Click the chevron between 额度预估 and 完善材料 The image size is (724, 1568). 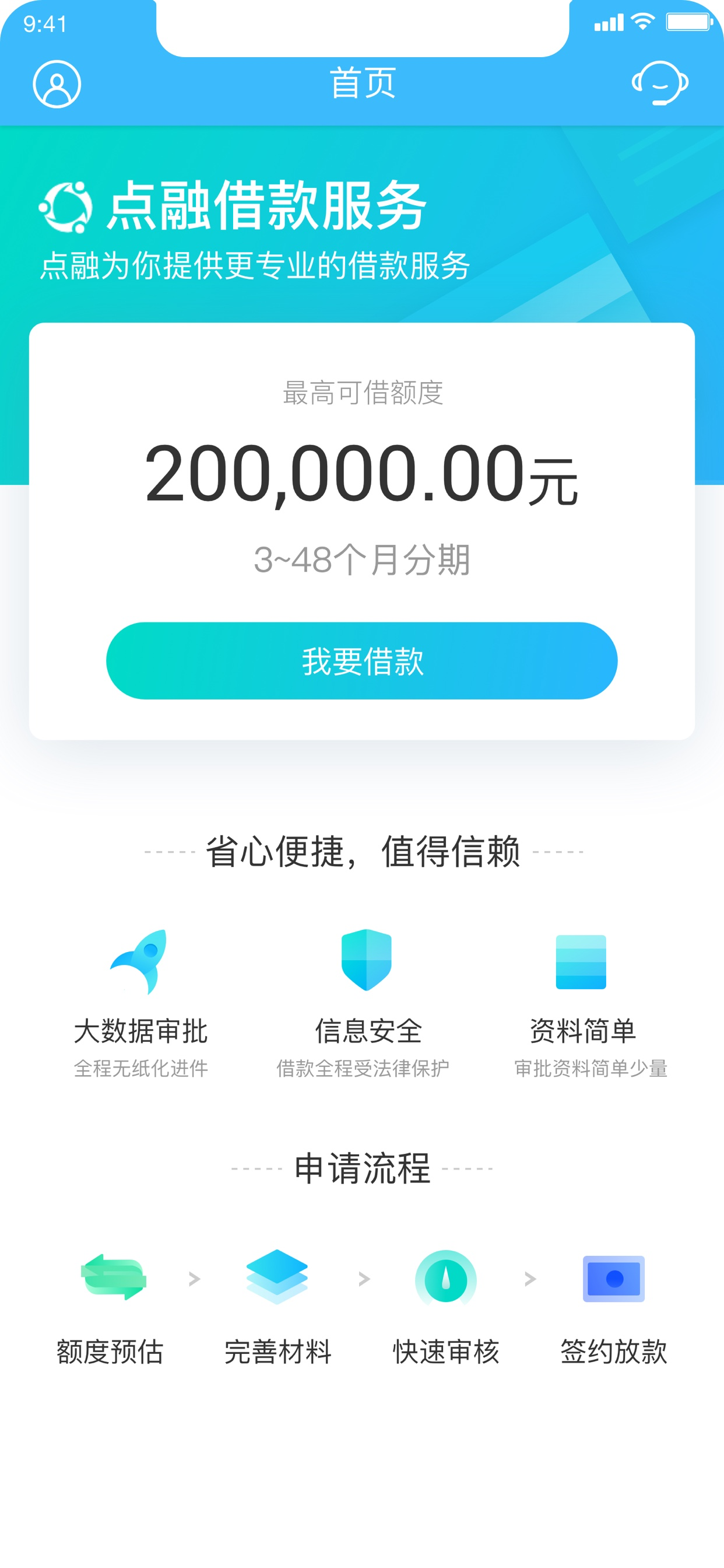pyautogui.click(x=195, y=1279)
